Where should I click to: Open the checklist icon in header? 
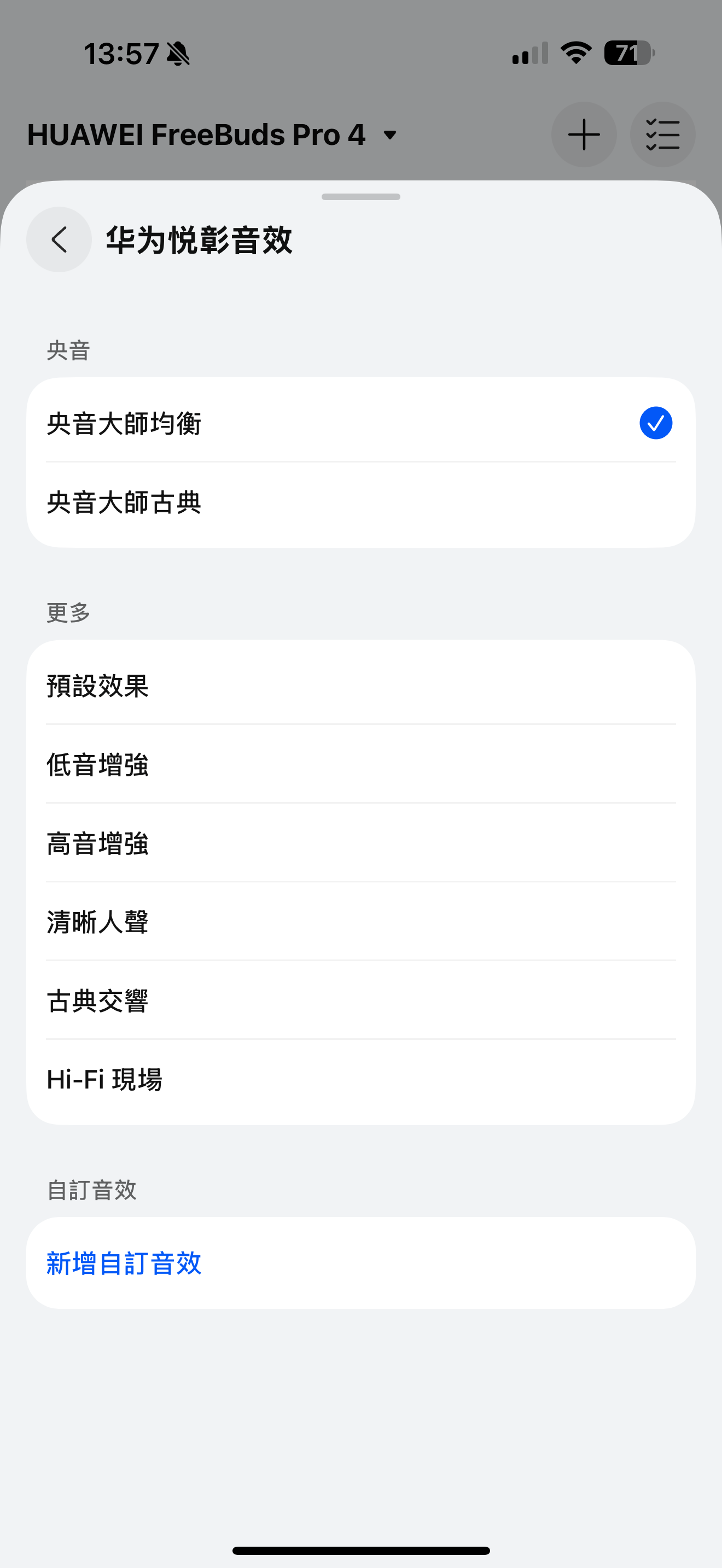coord(662,134)
